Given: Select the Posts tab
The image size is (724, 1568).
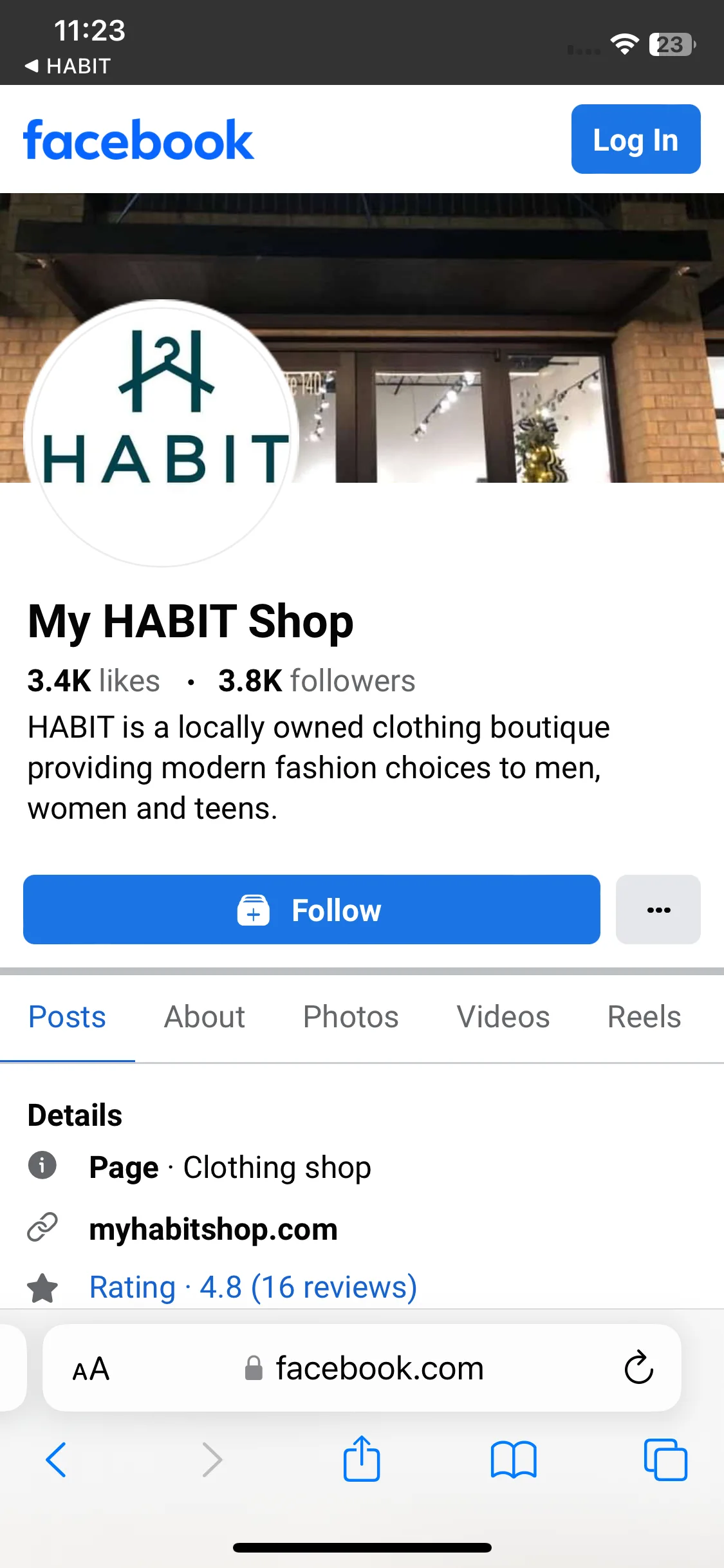Looking at the screenshot, I should click(67, 1017).
